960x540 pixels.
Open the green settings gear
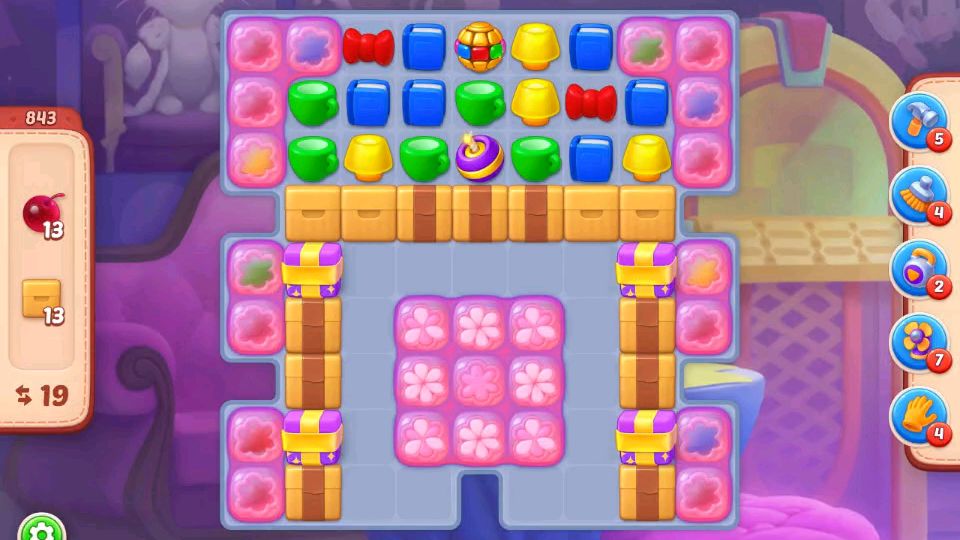point(42,527)
